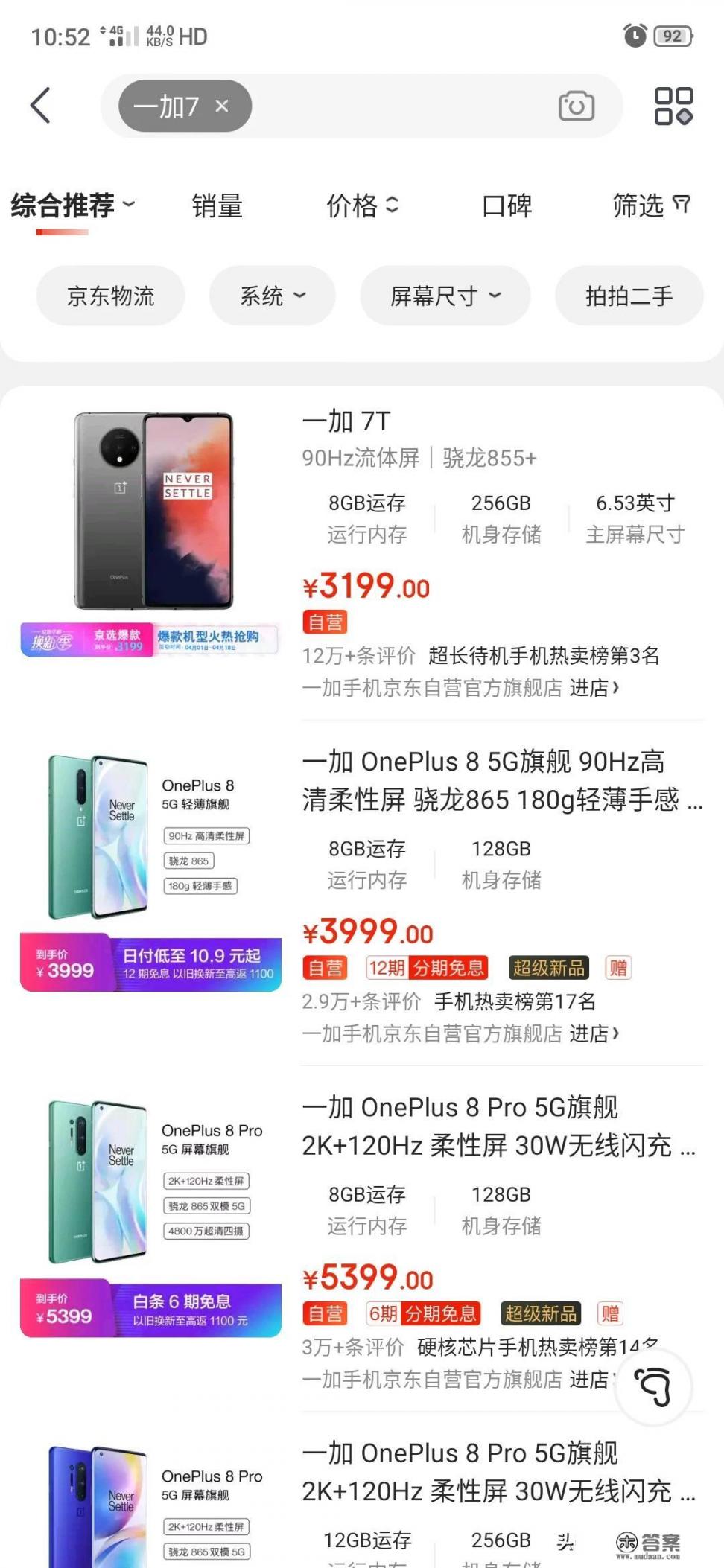Tap the 赠 gift badge on OnePlus 8 listing

617,967
